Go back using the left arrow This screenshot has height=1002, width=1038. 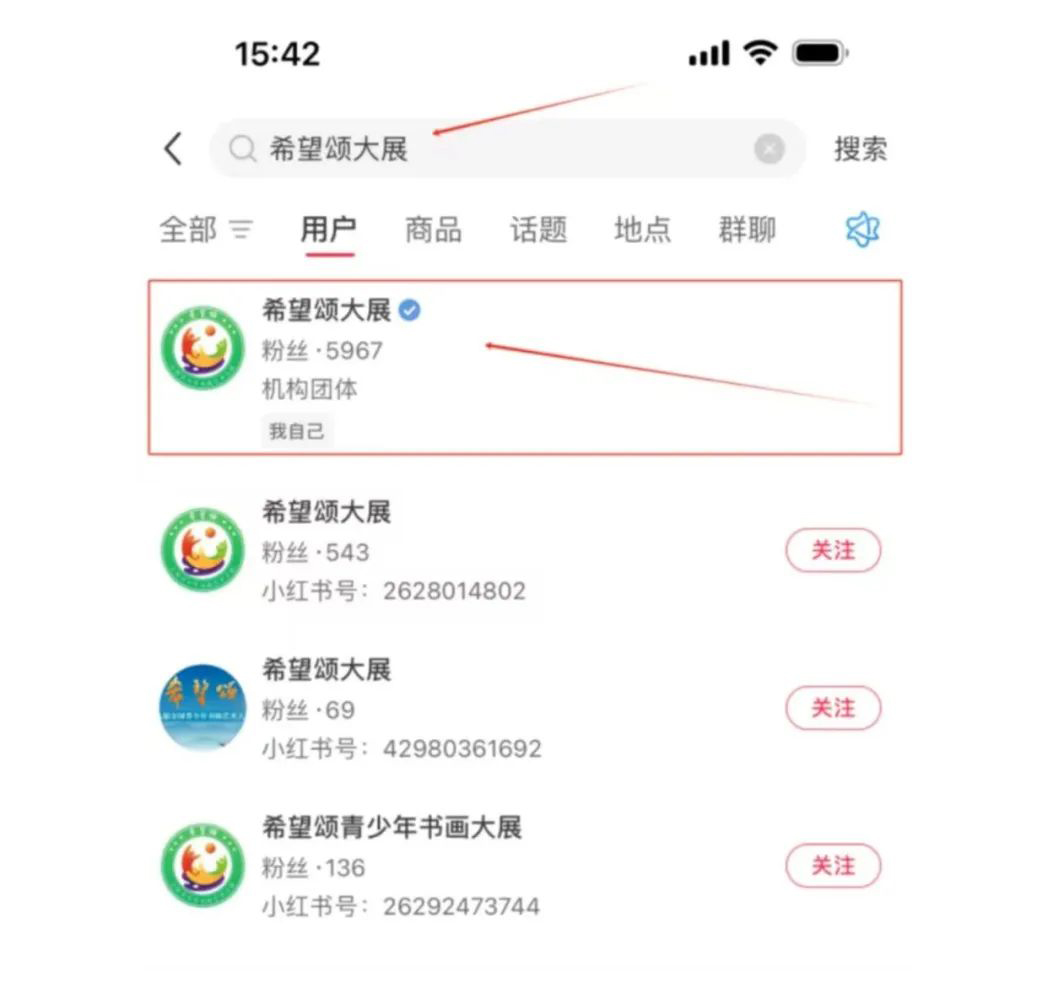pyautogui.click(x=173, y=149)
